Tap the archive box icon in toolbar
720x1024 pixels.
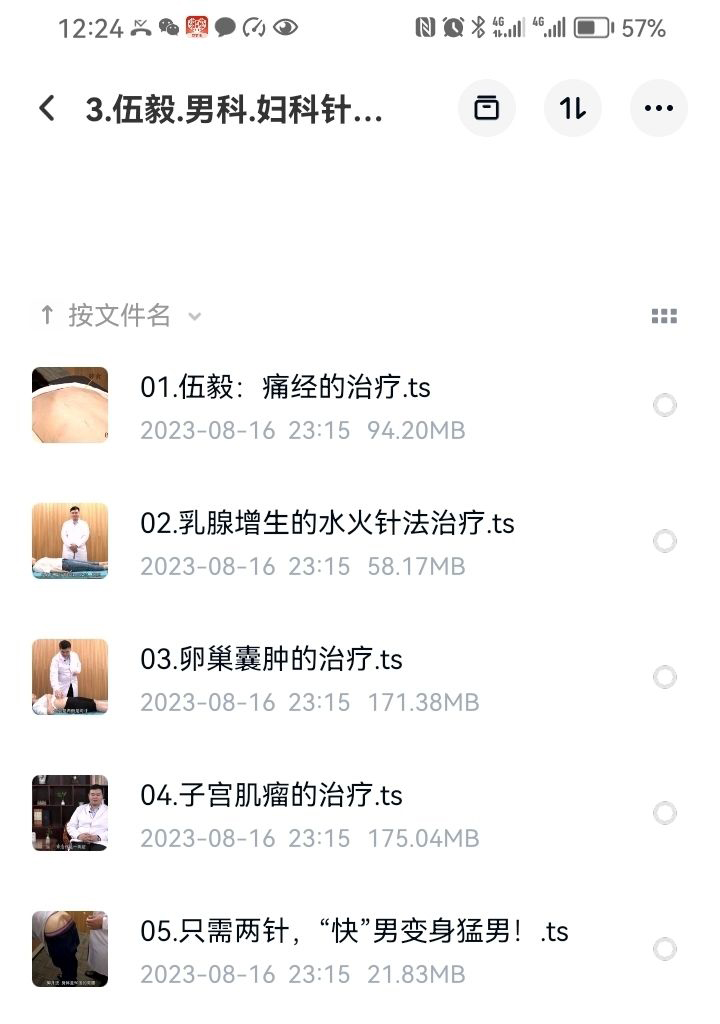click(x=487, y=108)
